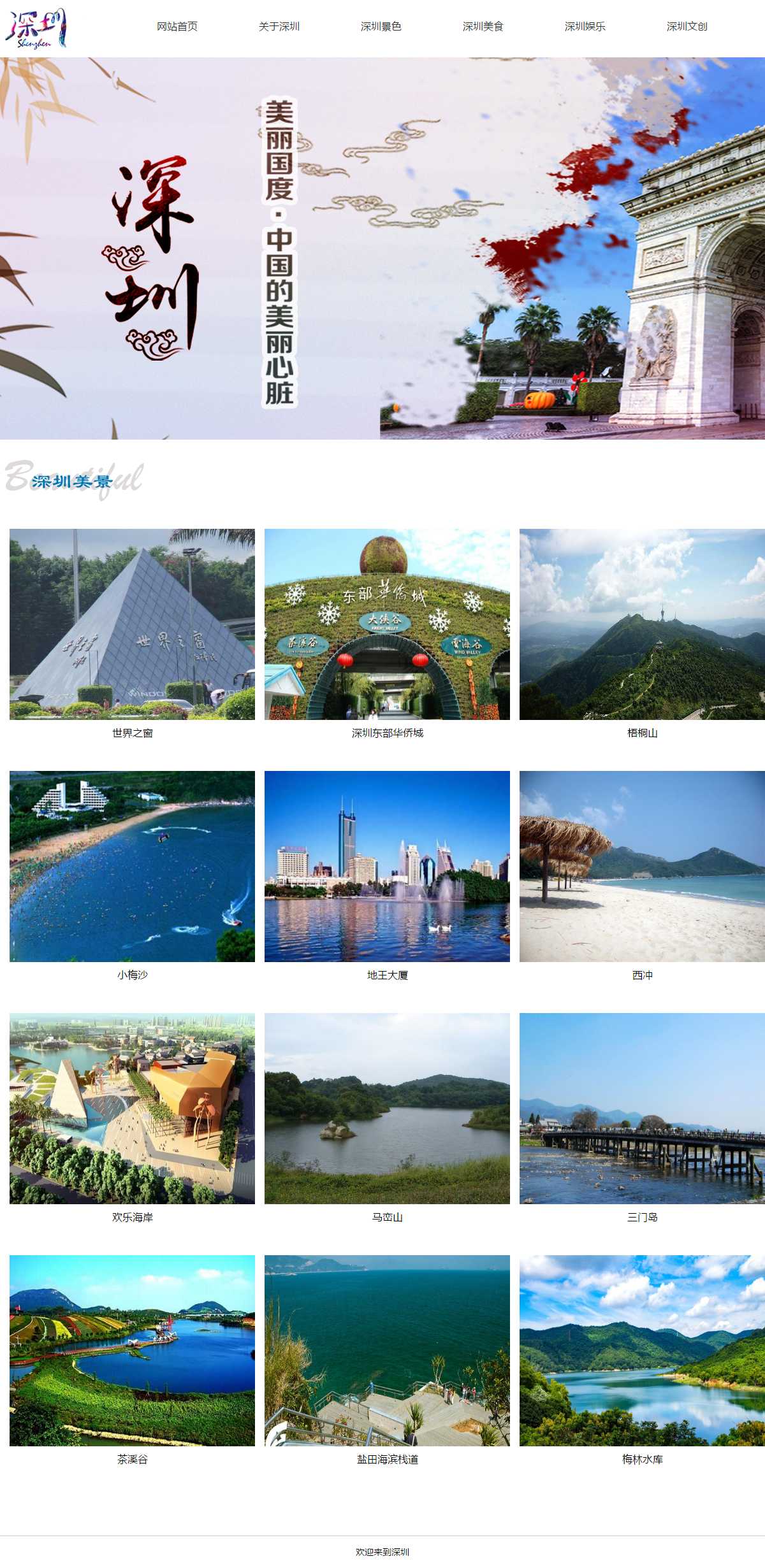Open the 梧桐山 mountain tile
Image resolution: width=765 pixels, height=1568 pixels.
642,624
